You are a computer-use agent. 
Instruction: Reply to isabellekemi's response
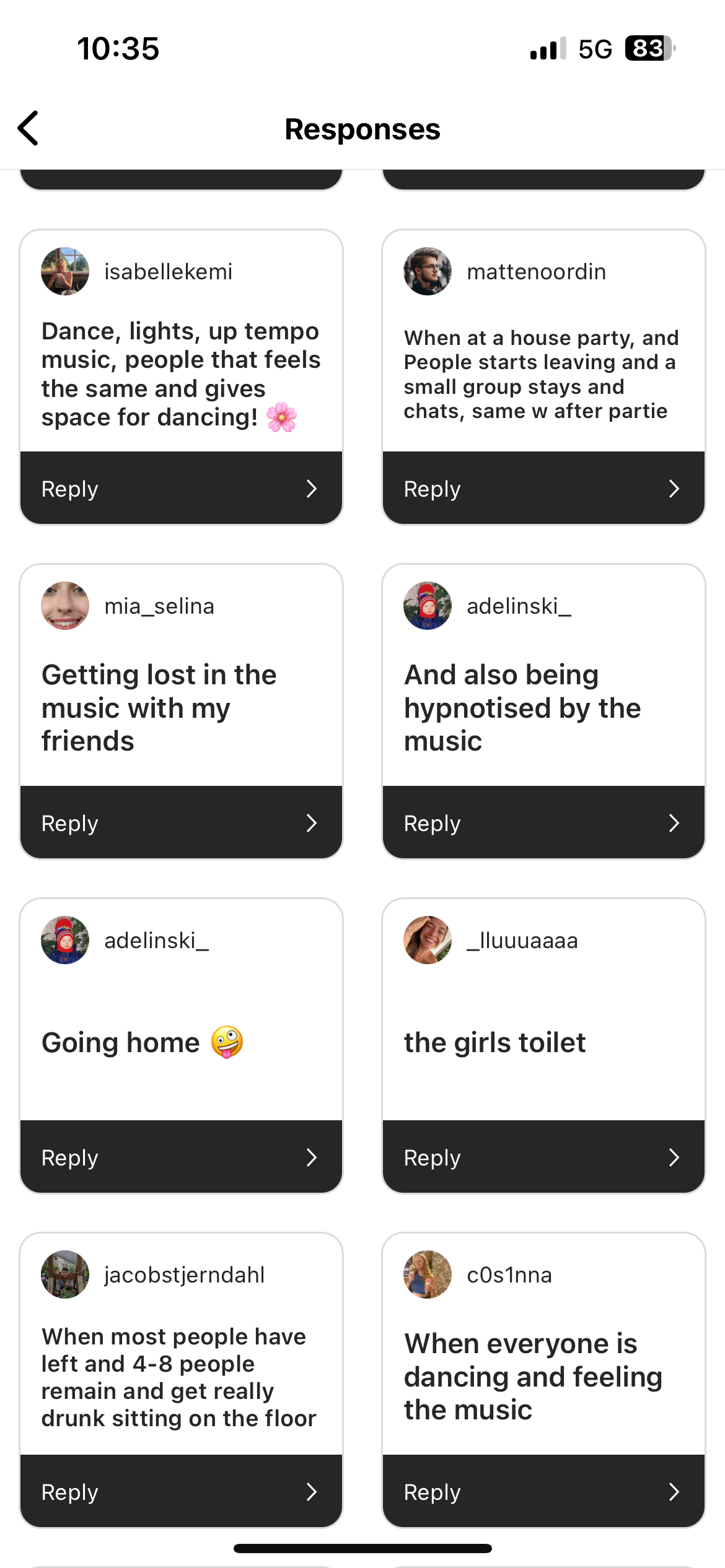click(180, 489)
